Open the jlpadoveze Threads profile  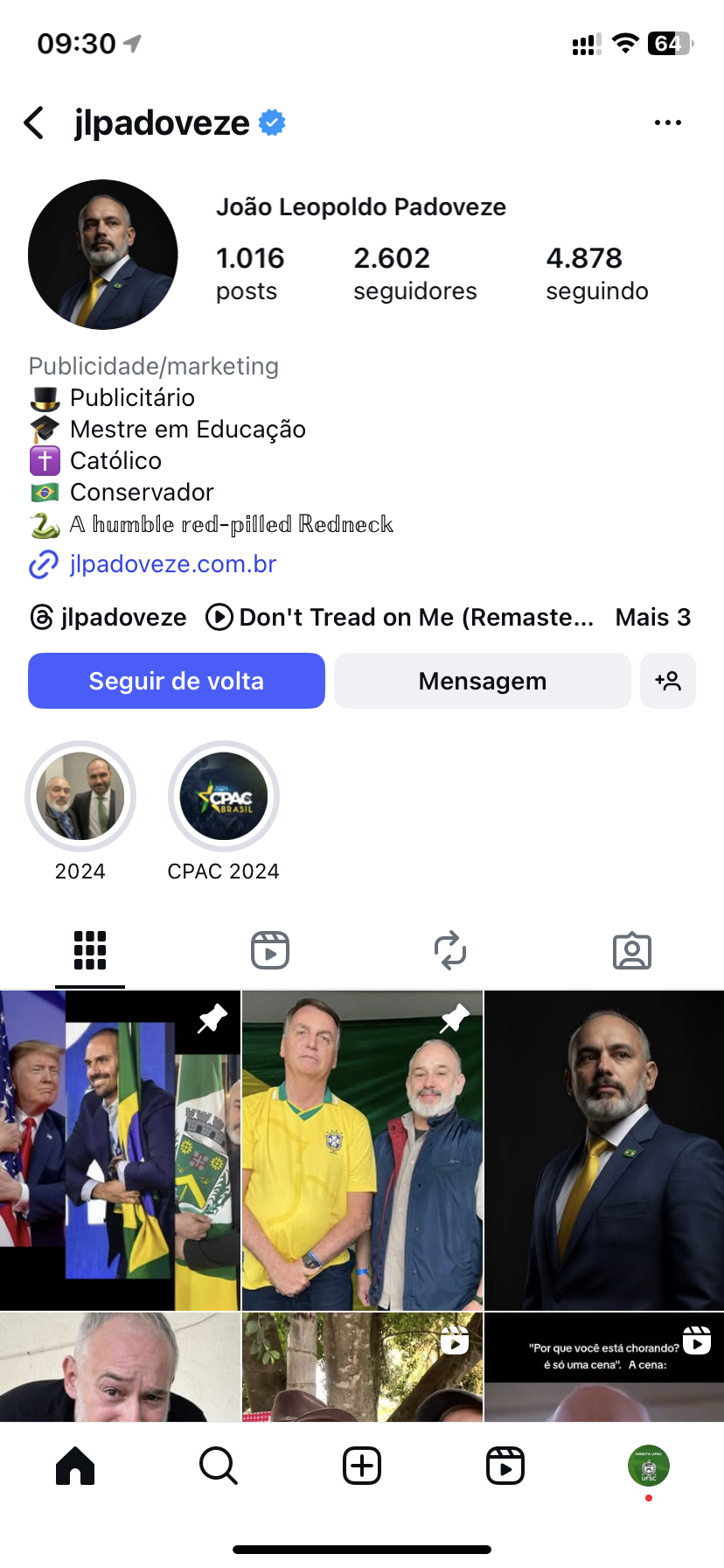[108, 618]
